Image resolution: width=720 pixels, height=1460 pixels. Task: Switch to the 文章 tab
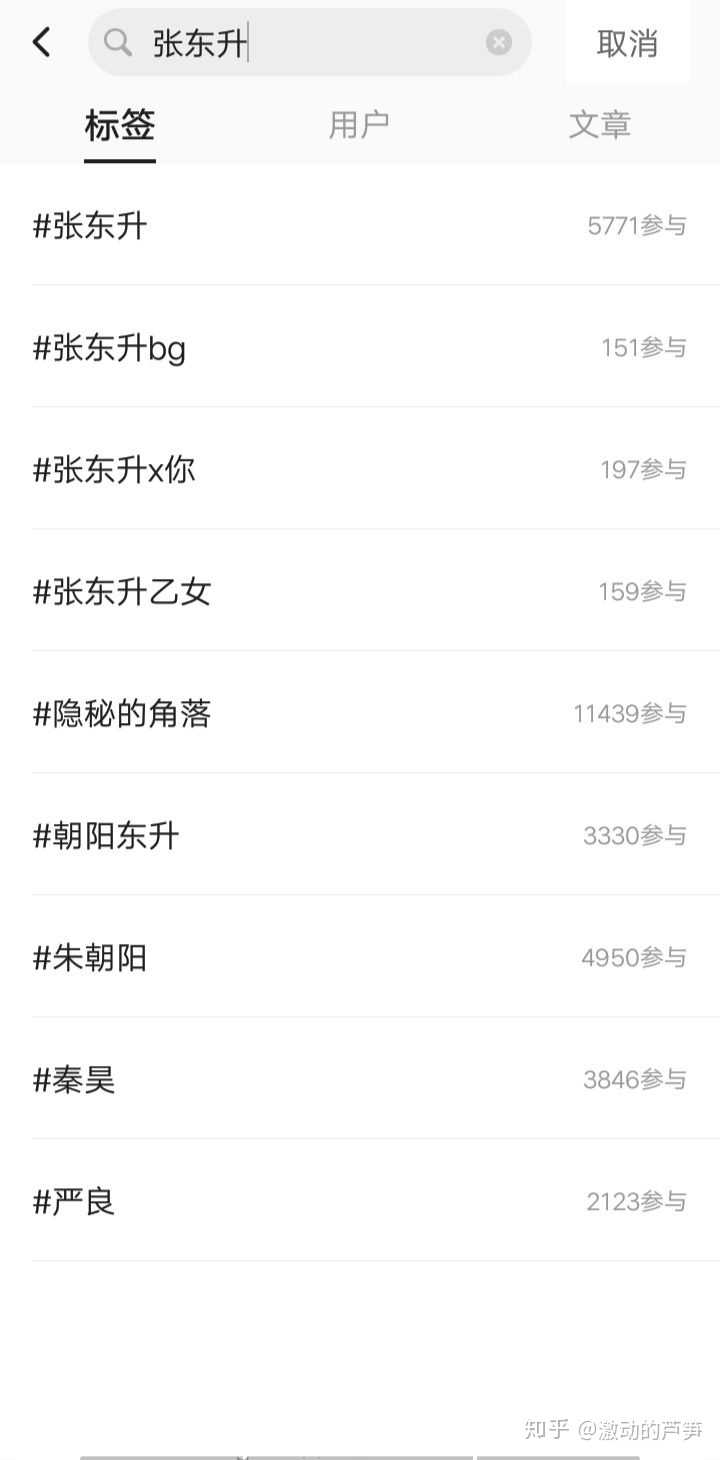(x=600, y=125)
